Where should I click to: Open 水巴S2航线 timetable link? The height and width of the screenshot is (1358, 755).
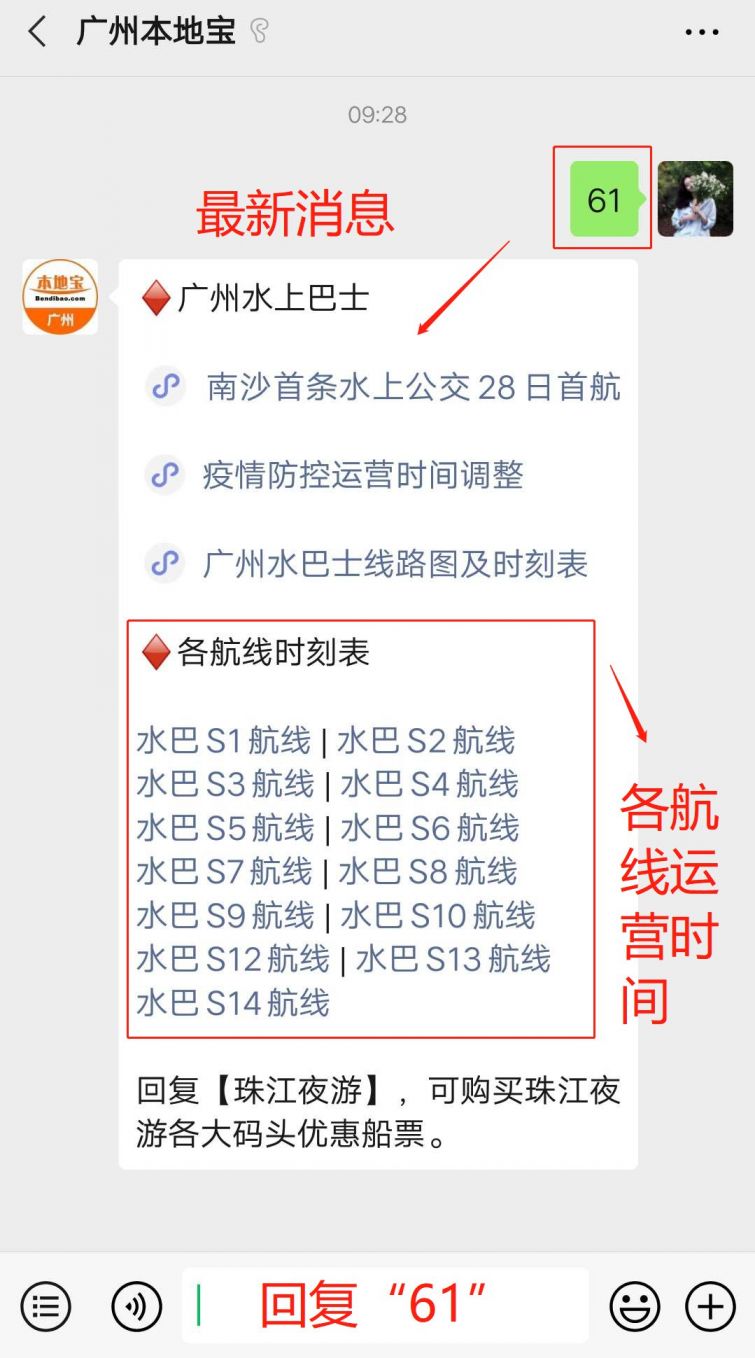427,741
